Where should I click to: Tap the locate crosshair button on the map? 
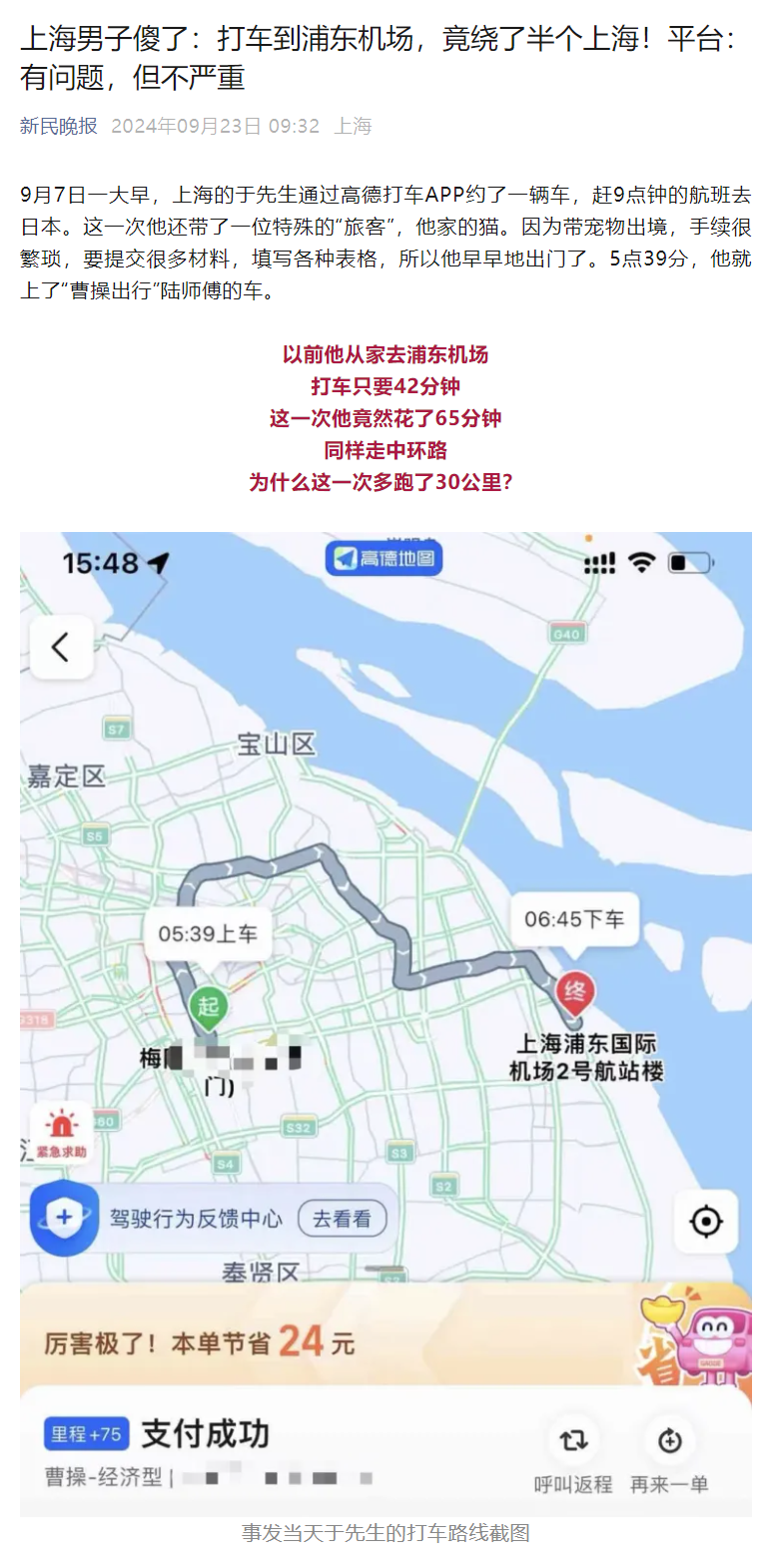coord(706,1219)
